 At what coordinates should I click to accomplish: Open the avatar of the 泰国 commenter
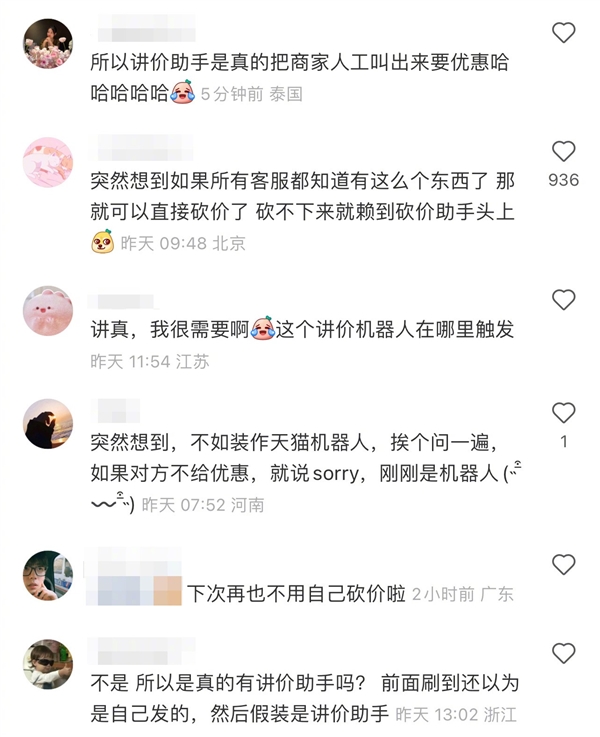click(47, 44)
